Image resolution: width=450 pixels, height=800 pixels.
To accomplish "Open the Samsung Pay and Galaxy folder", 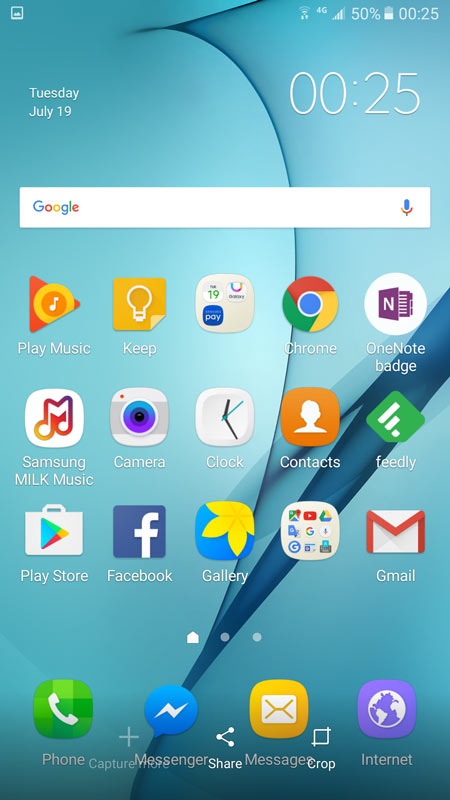I will 225,304.
